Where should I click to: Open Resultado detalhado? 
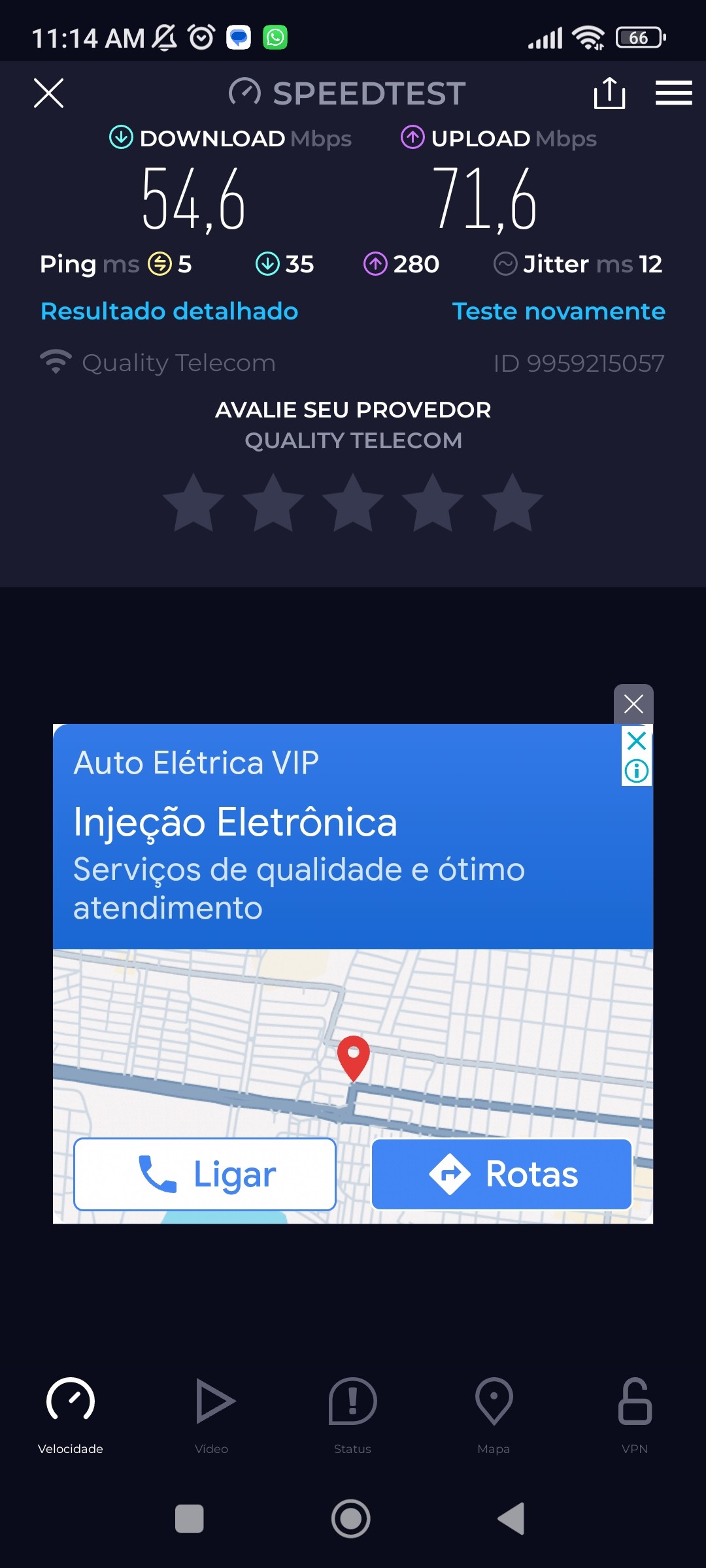click(x=169, y=311)
